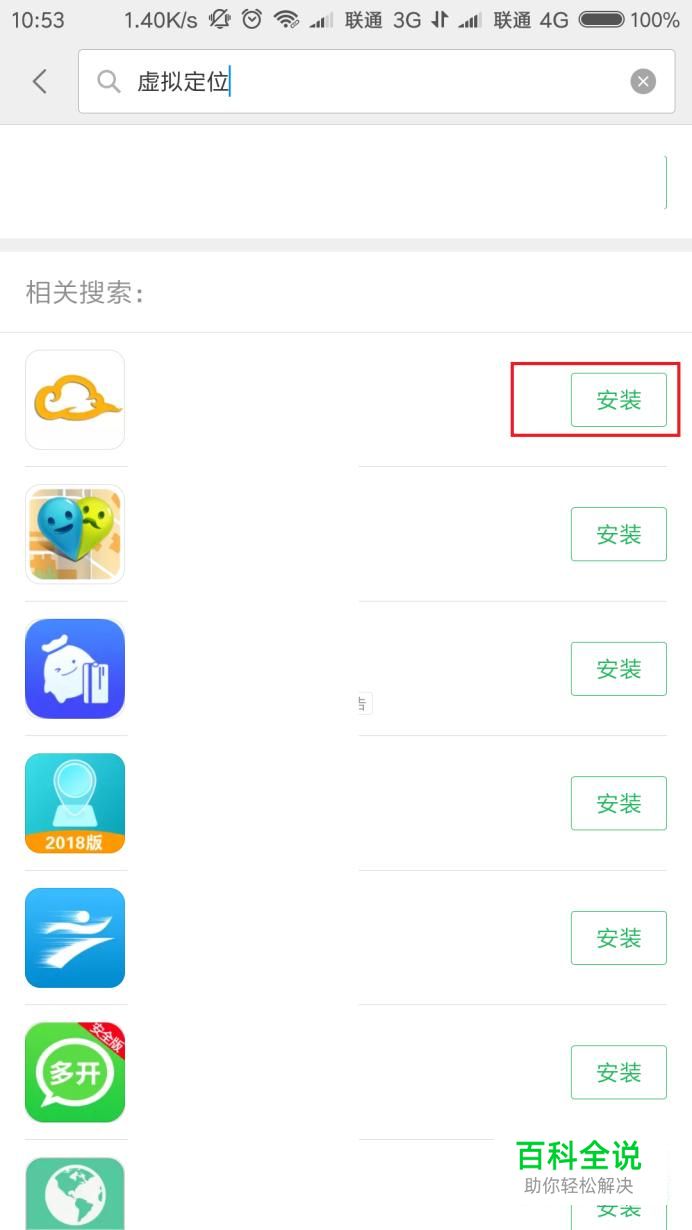Install the golden cloud icon app

tap(618, 400)
